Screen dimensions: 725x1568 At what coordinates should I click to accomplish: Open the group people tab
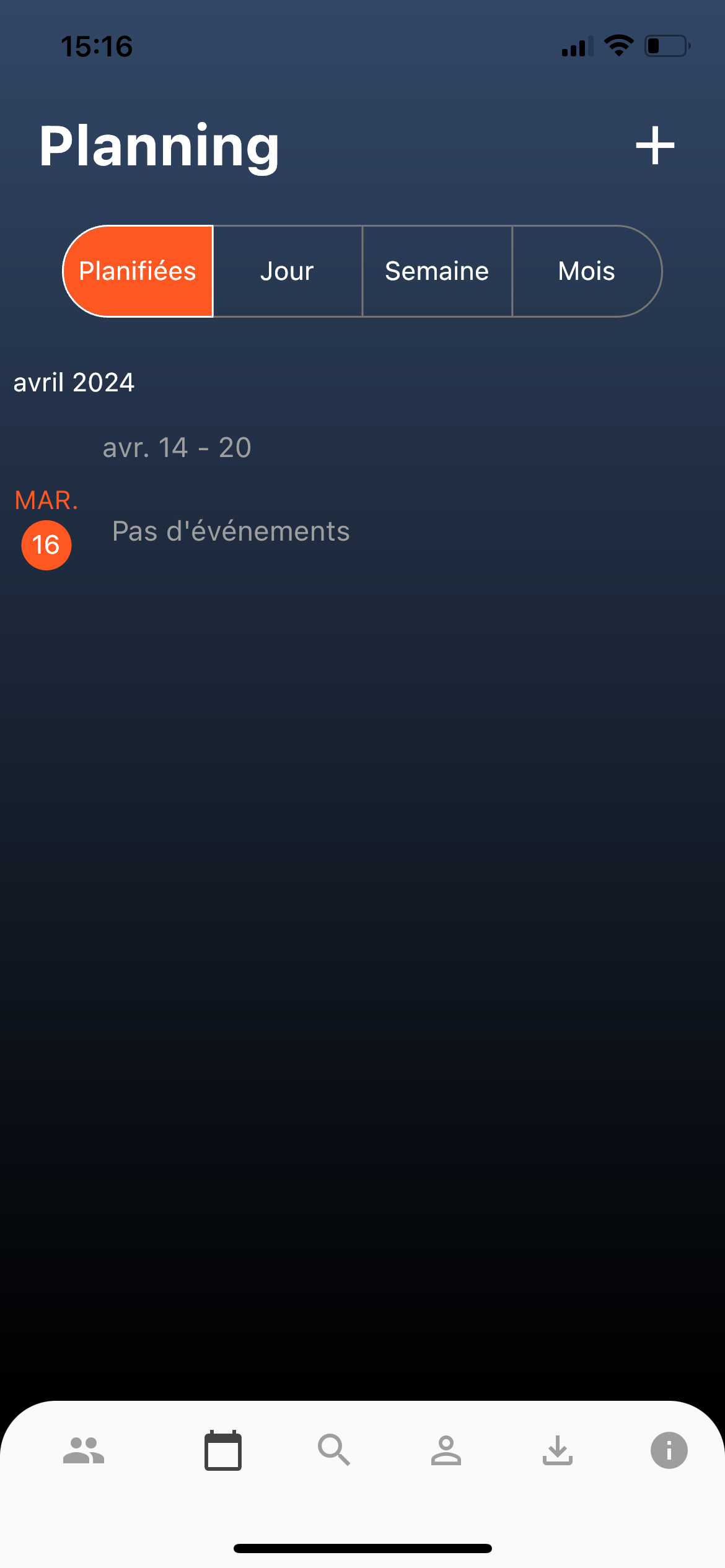pos(84,1450)
